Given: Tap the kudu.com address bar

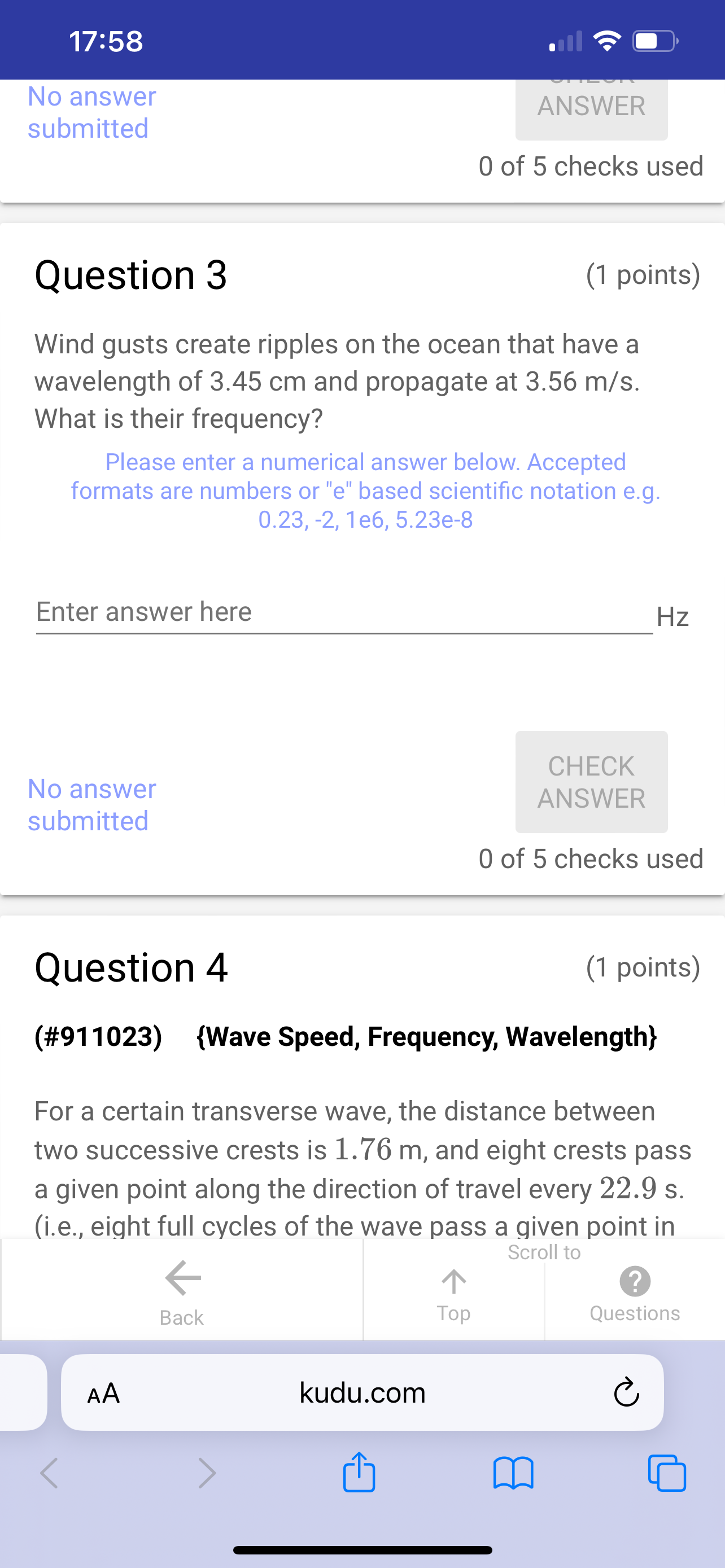Looking at the screenshot, I should (x=361, y=1392).
